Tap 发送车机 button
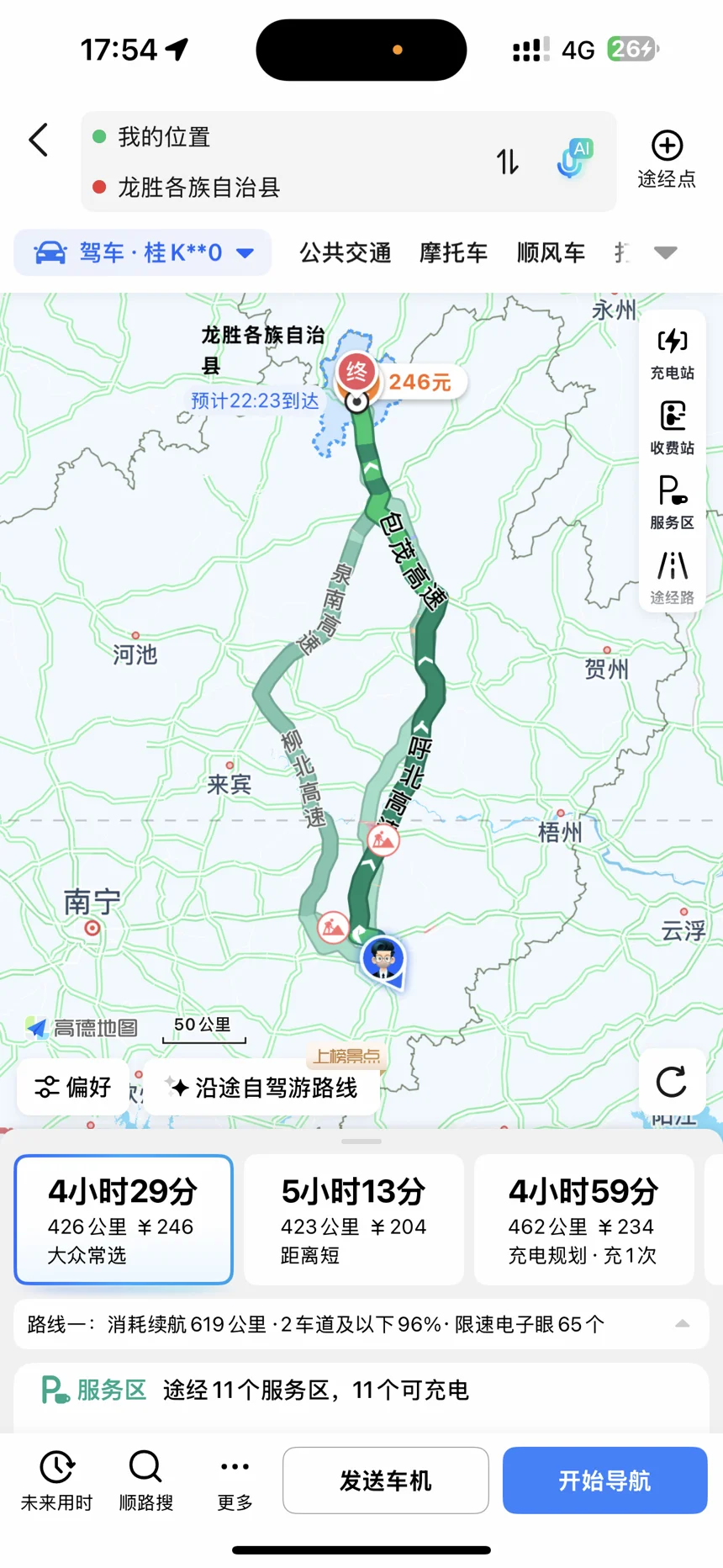Image resolution: width=723 pixels, height=1568 pixels. (x=386, y=1481)
